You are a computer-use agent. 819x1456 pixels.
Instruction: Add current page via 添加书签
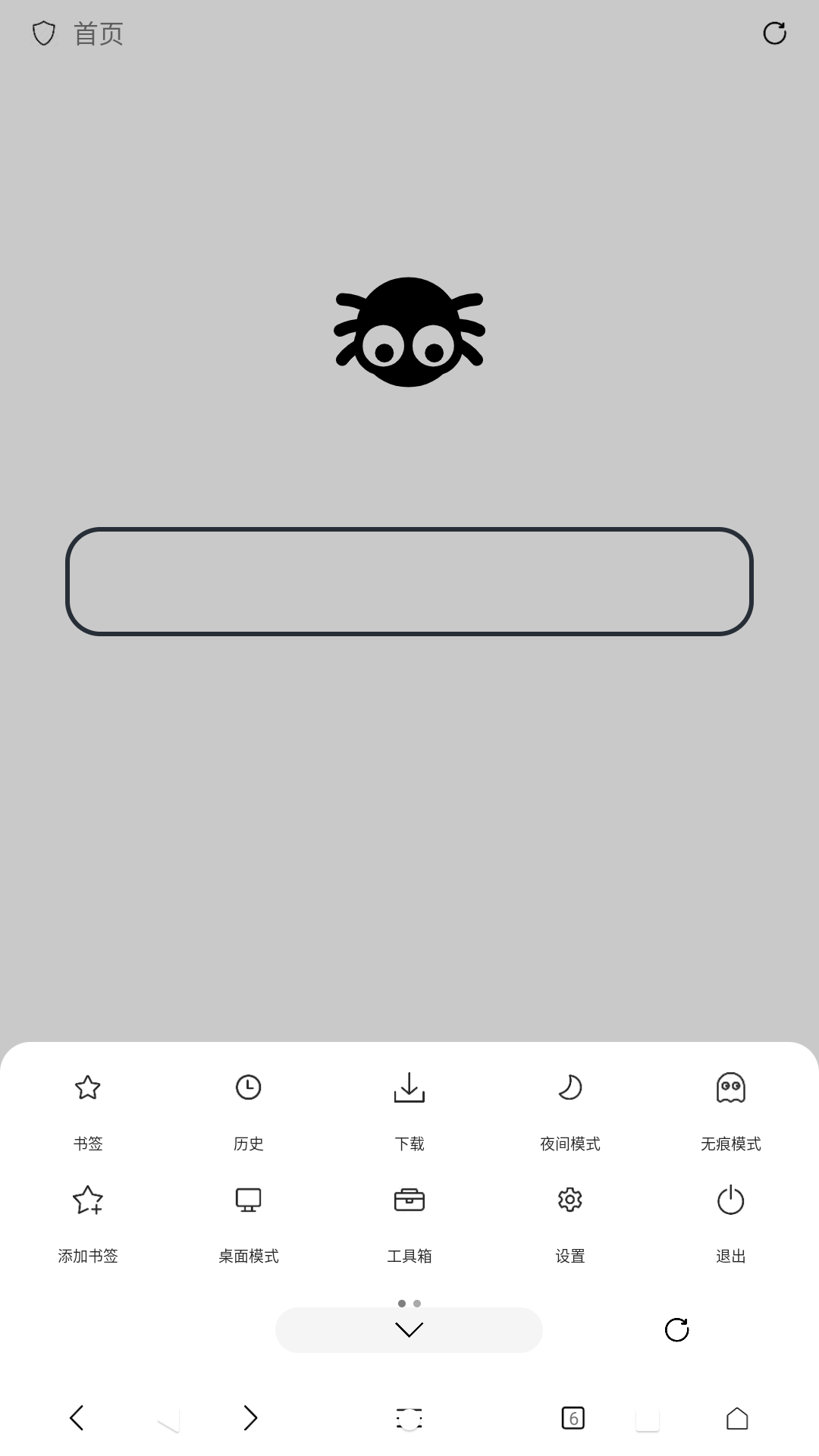coord(87,1221)
